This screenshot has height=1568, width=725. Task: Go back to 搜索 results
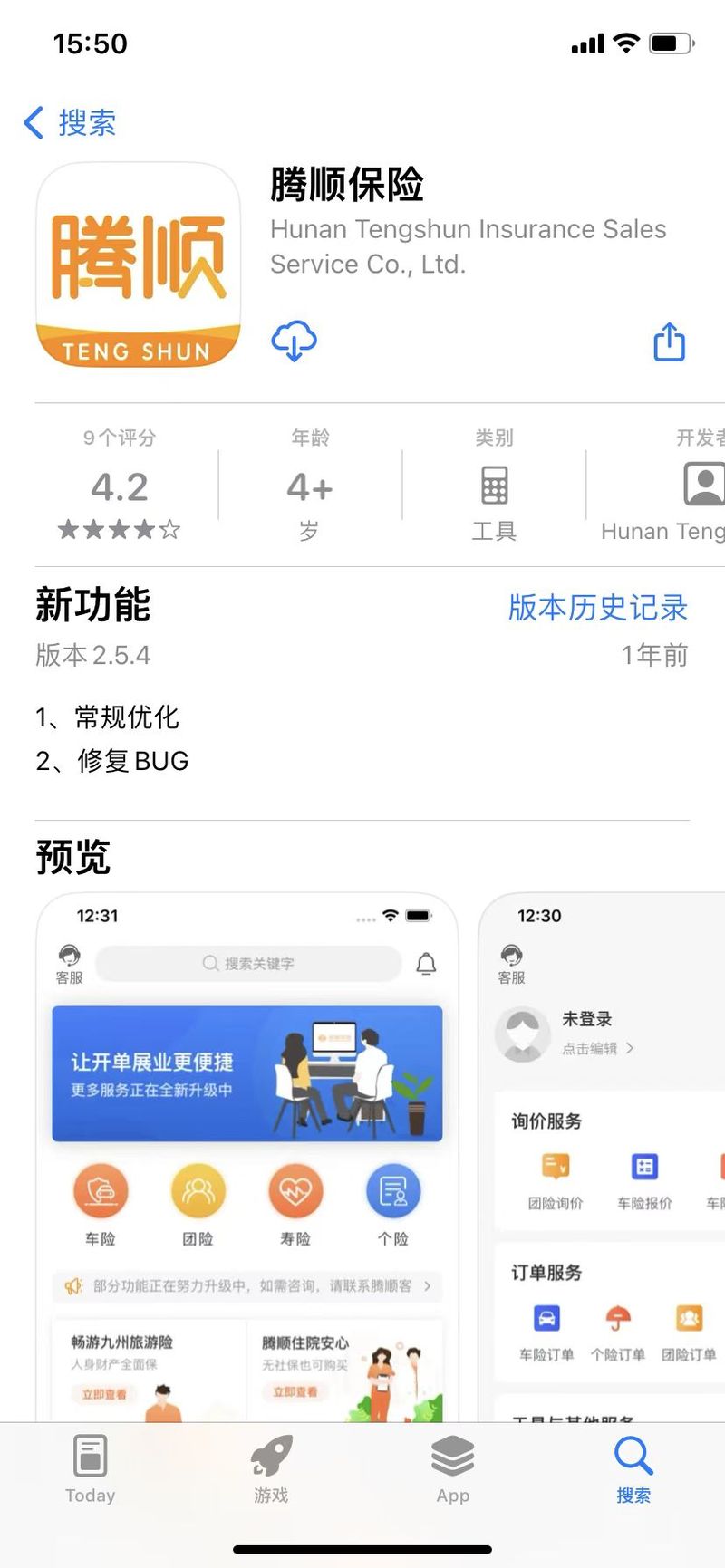[x=71, y=122]
